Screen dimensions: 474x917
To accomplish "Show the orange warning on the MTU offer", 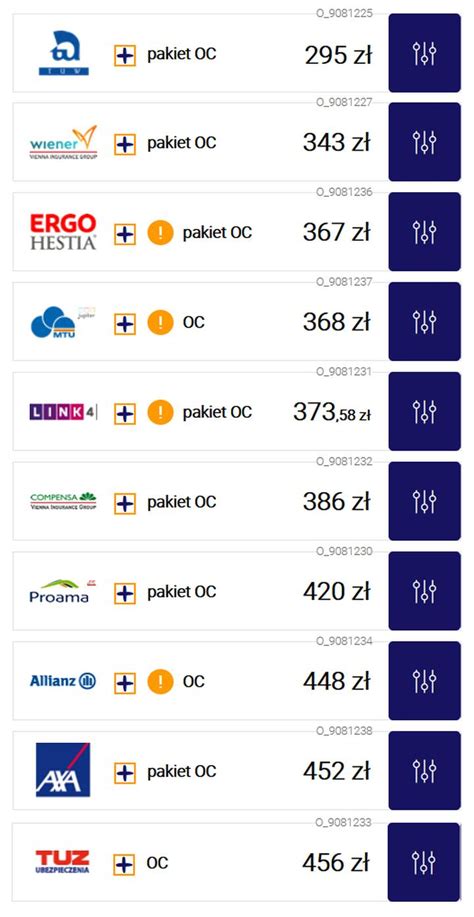I will tap(160, 322).
